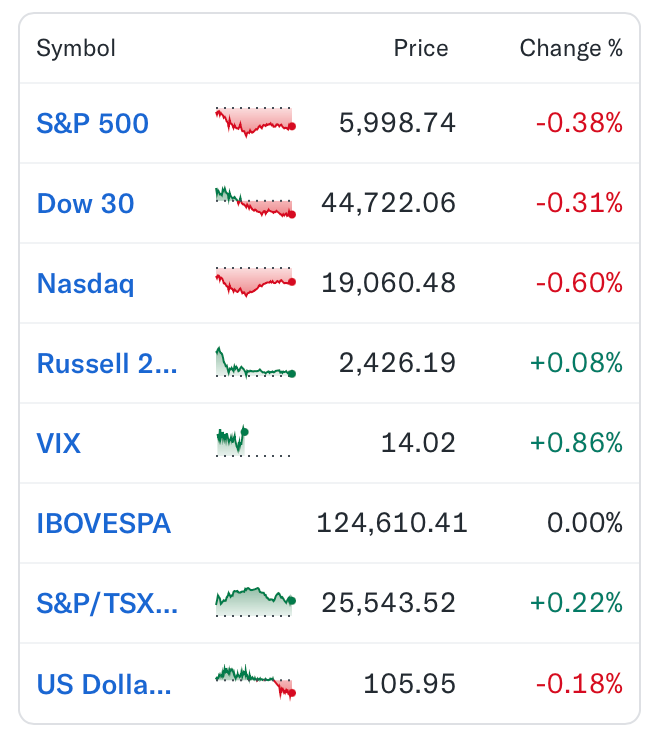Viewport: 652px width, 742px height.
Task: View the S&P/TSX... index page
Action: coord(107,604)
